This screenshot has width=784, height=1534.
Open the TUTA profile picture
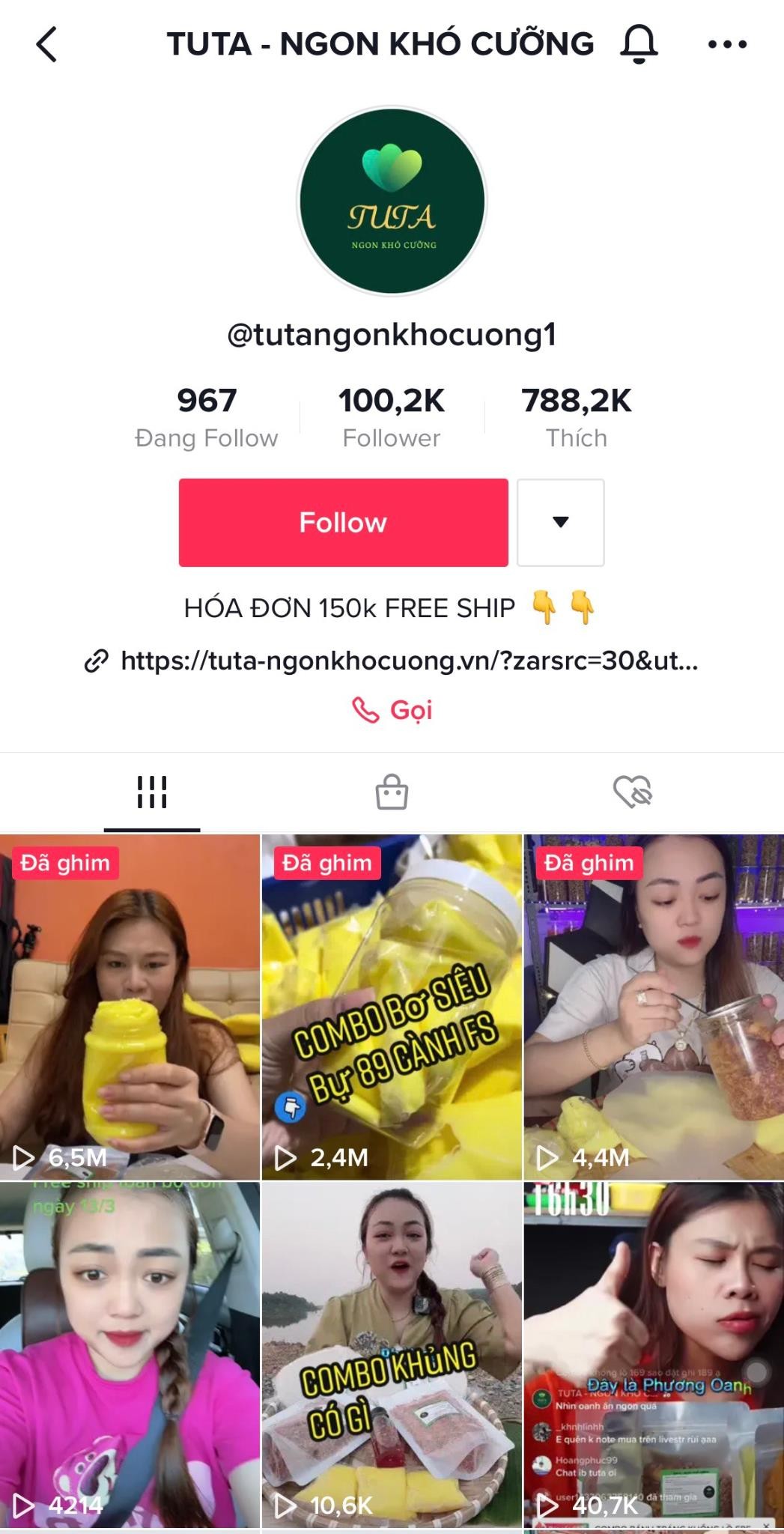[392, 201]
